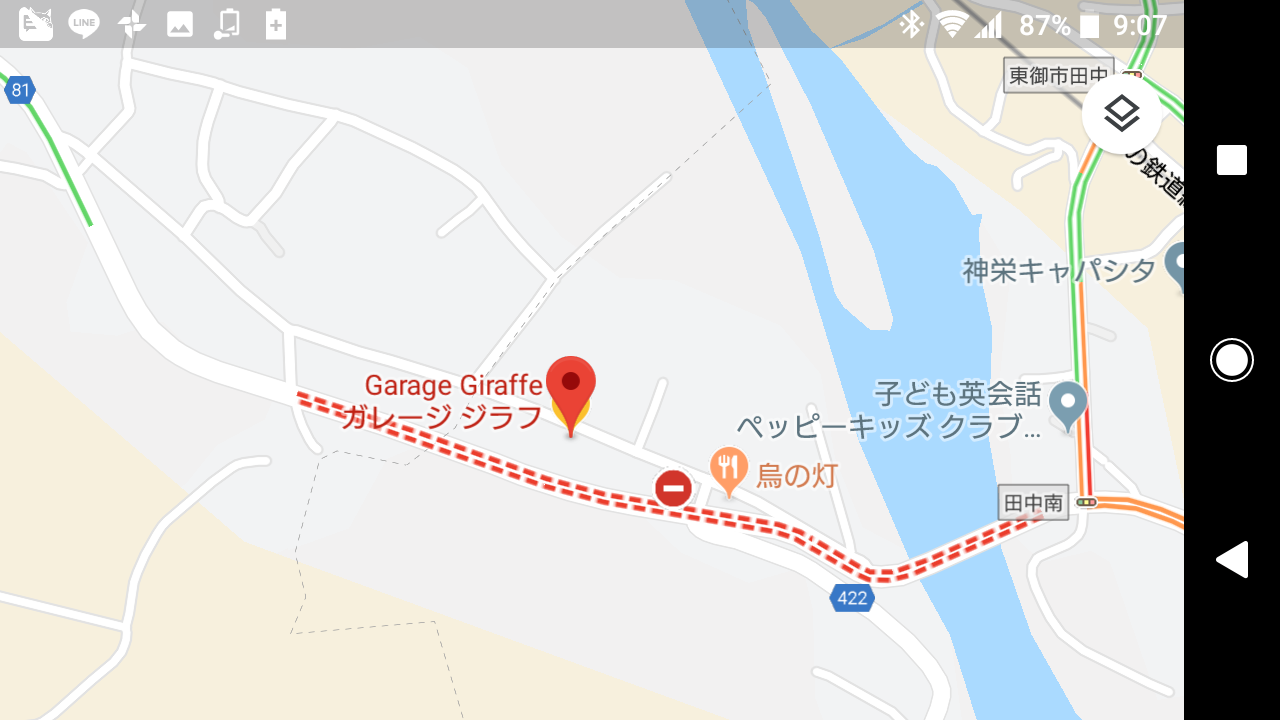Go back using the system back button

click(x=1231, y=560)
